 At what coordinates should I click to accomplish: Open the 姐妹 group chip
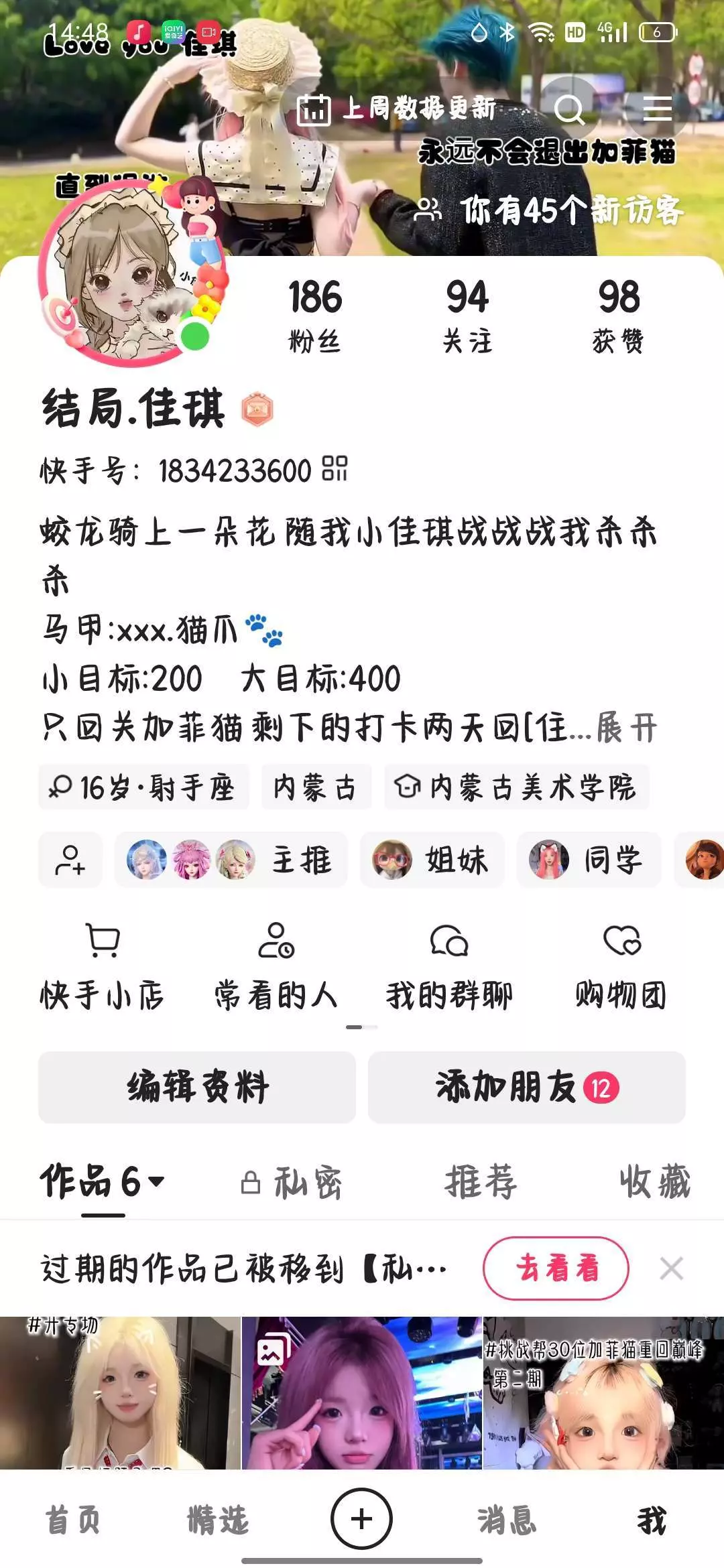tap(432, 860)
